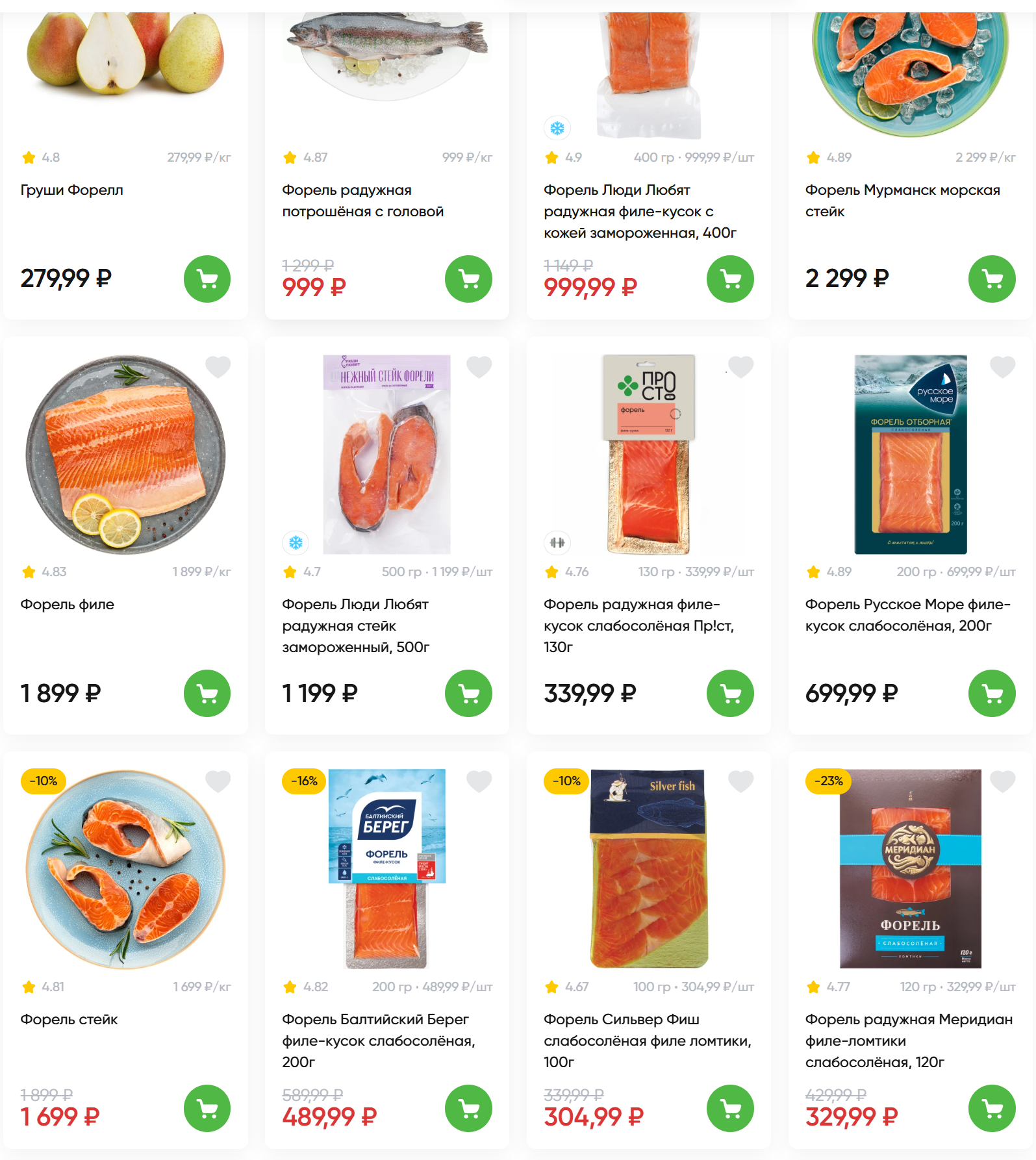This screenshot has height=1160, width=1036.
Task: Add Форель стейк to the cart
Action: click(x=207, y=1109)
